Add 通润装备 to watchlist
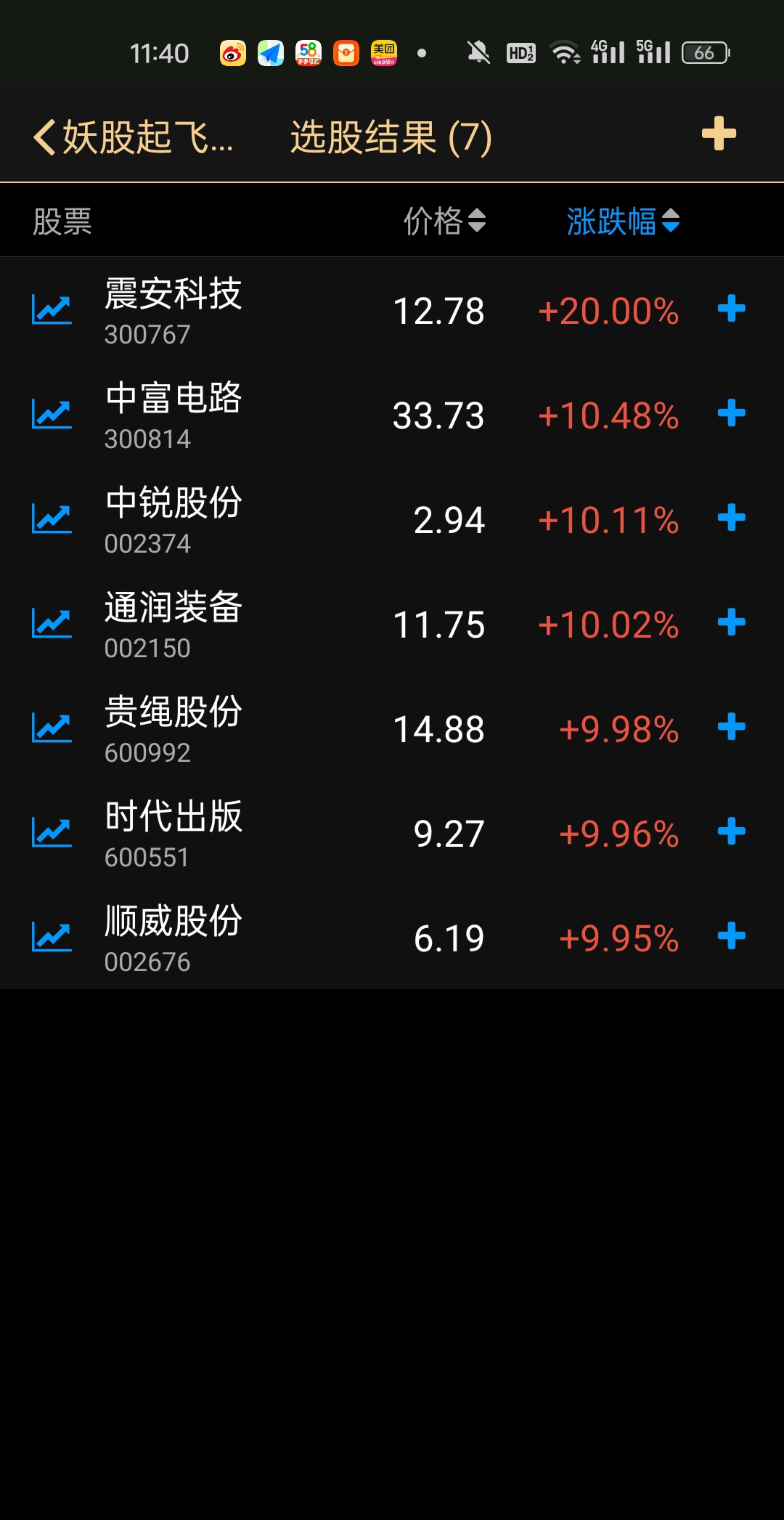Screen dimensions: 784x1520 731,622
